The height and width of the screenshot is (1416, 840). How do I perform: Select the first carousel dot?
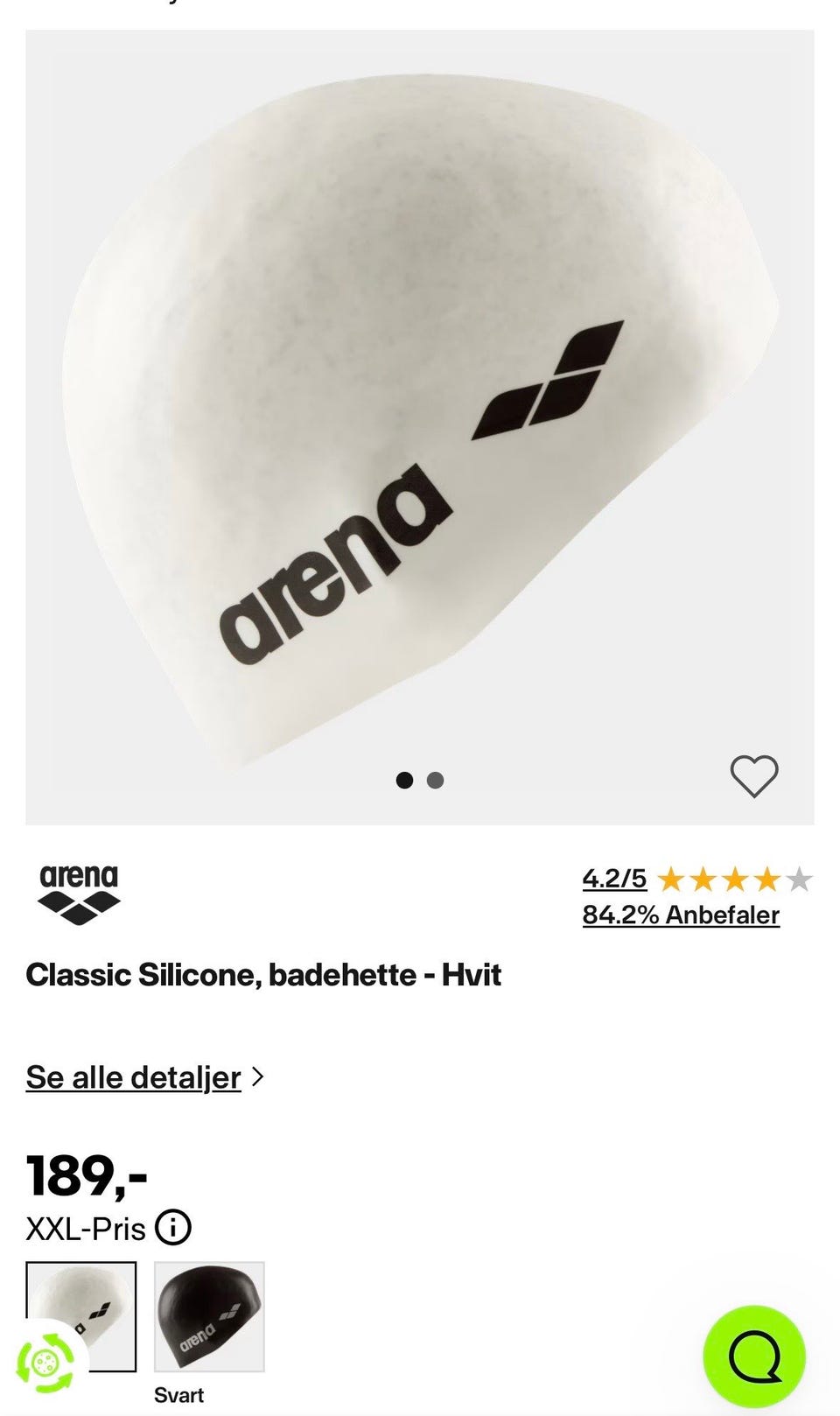[x=405, y=780]
